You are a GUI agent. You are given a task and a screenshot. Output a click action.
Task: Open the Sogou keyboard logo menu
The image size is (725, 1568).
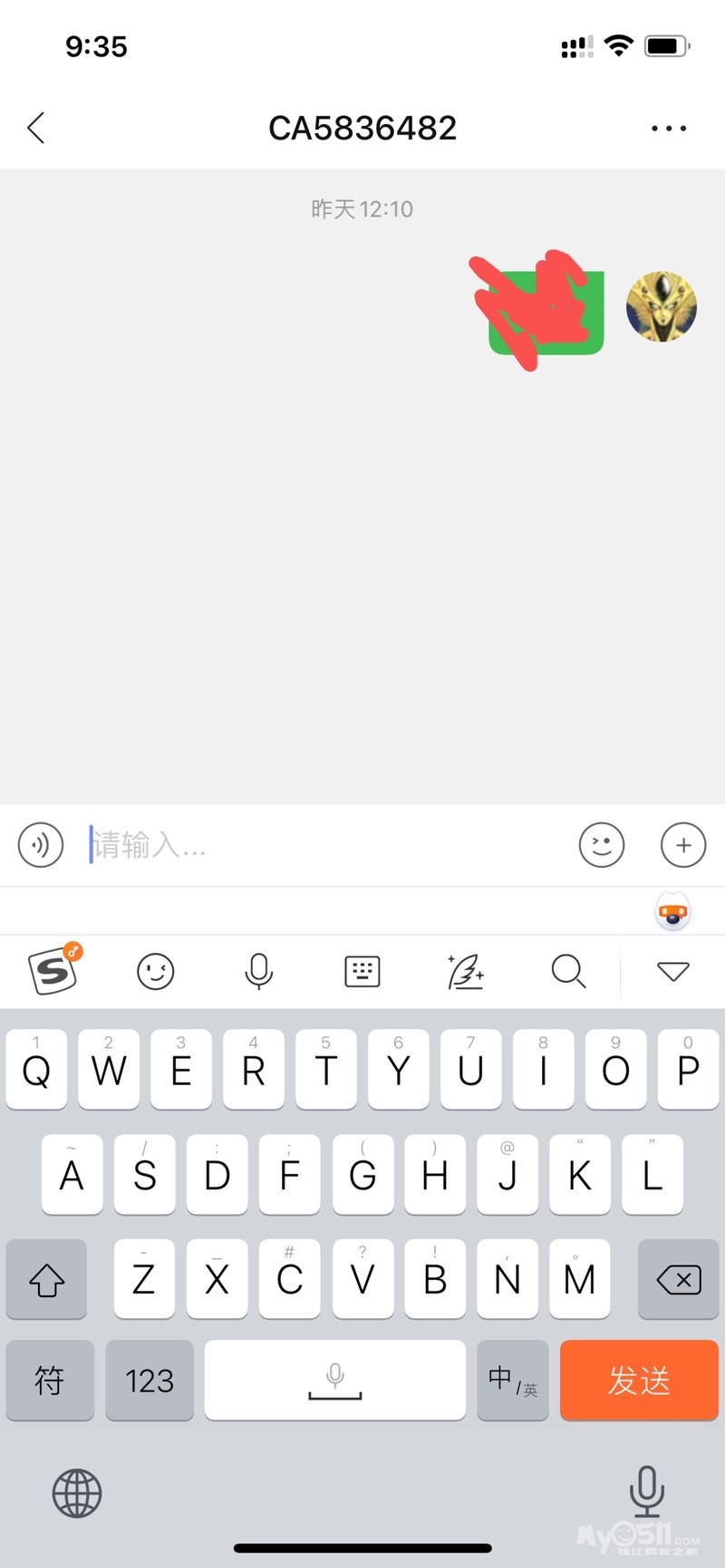(x=54, y=970)
